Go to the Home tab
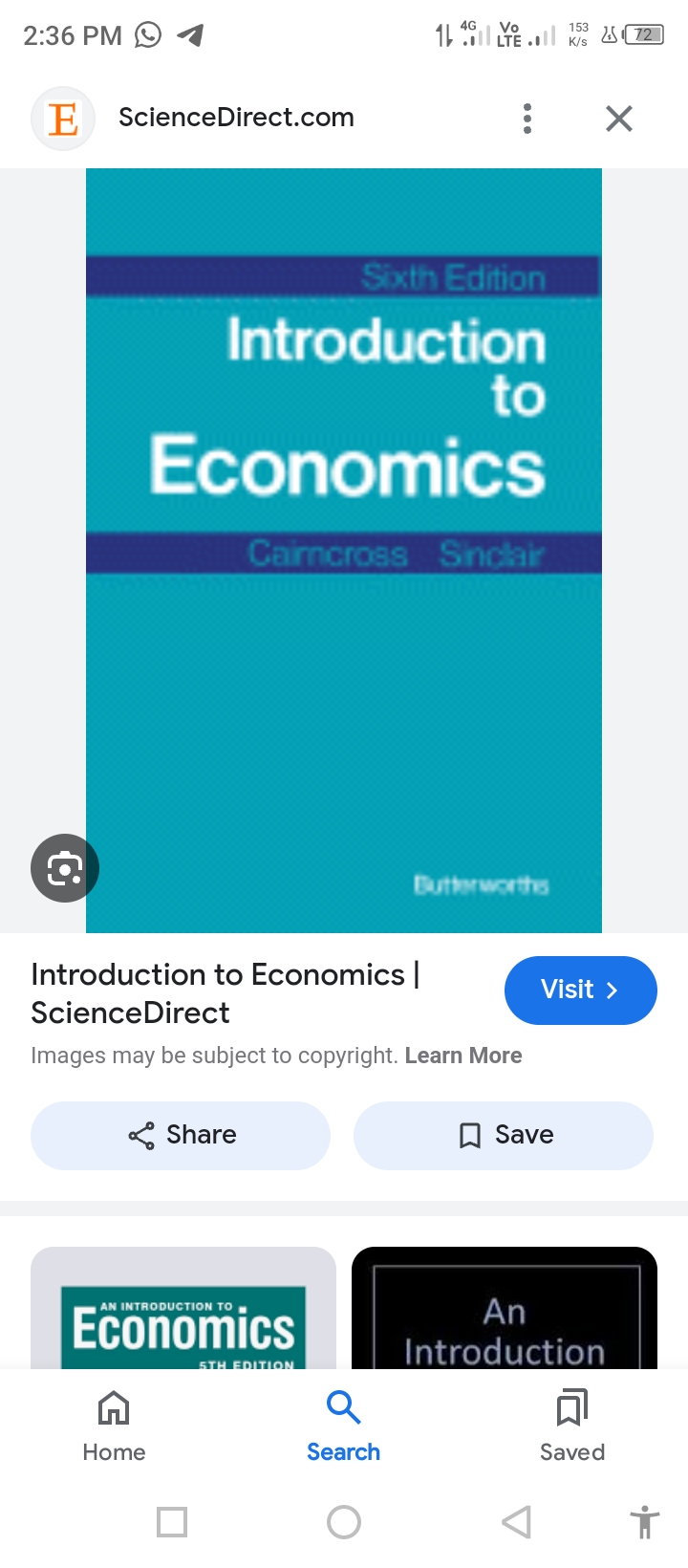The width and height of the screenshot is (688, 1568). (114, 1426)
